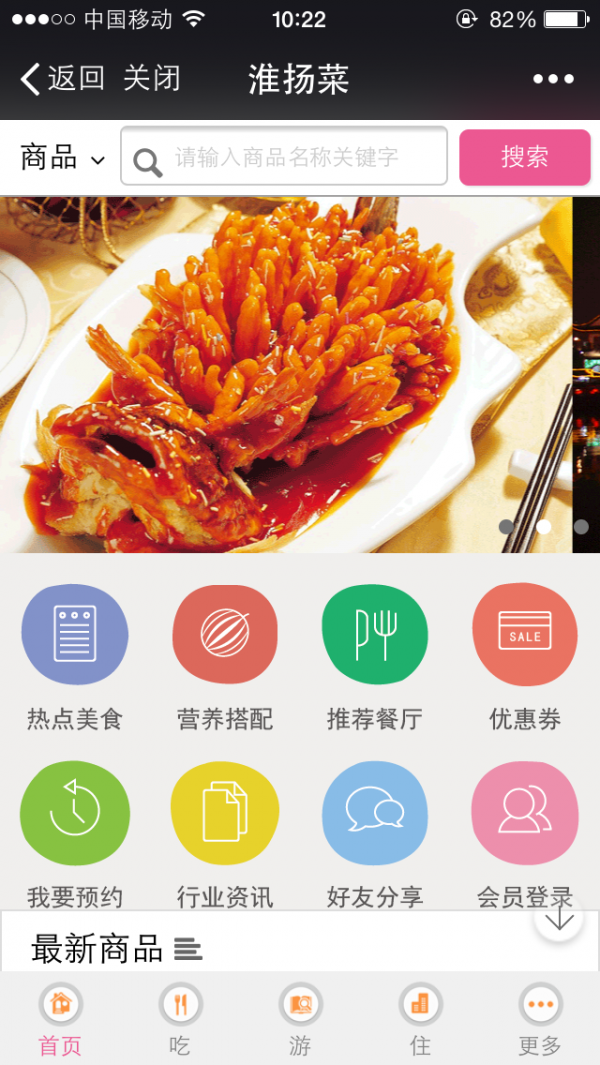600x1065 pixels.
Task: Open 热点美食 section
Action: (x=75, y=635)
